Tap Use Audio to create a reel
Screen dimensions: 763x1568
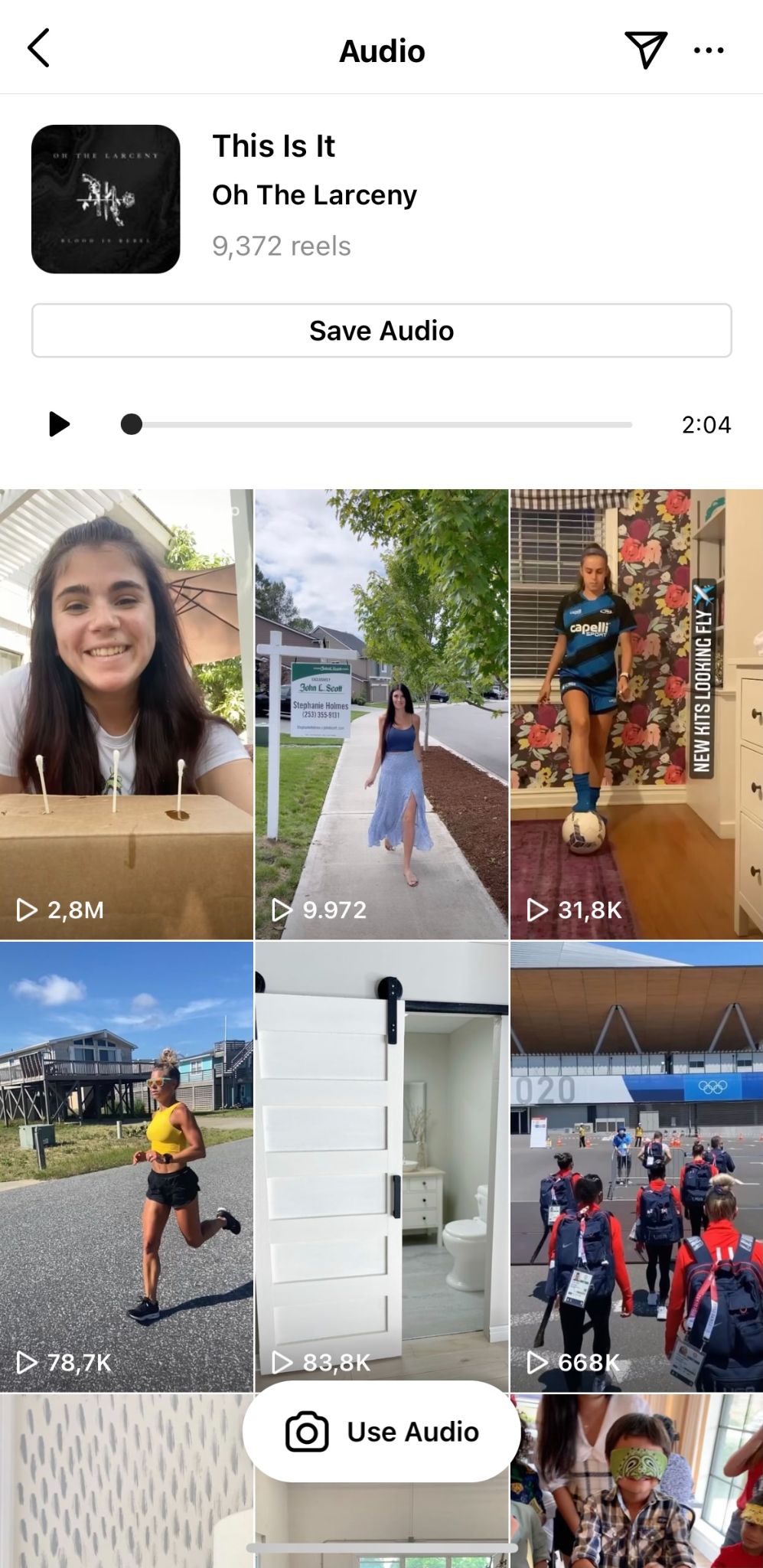pyautogui.click(x=381, y=1432)
